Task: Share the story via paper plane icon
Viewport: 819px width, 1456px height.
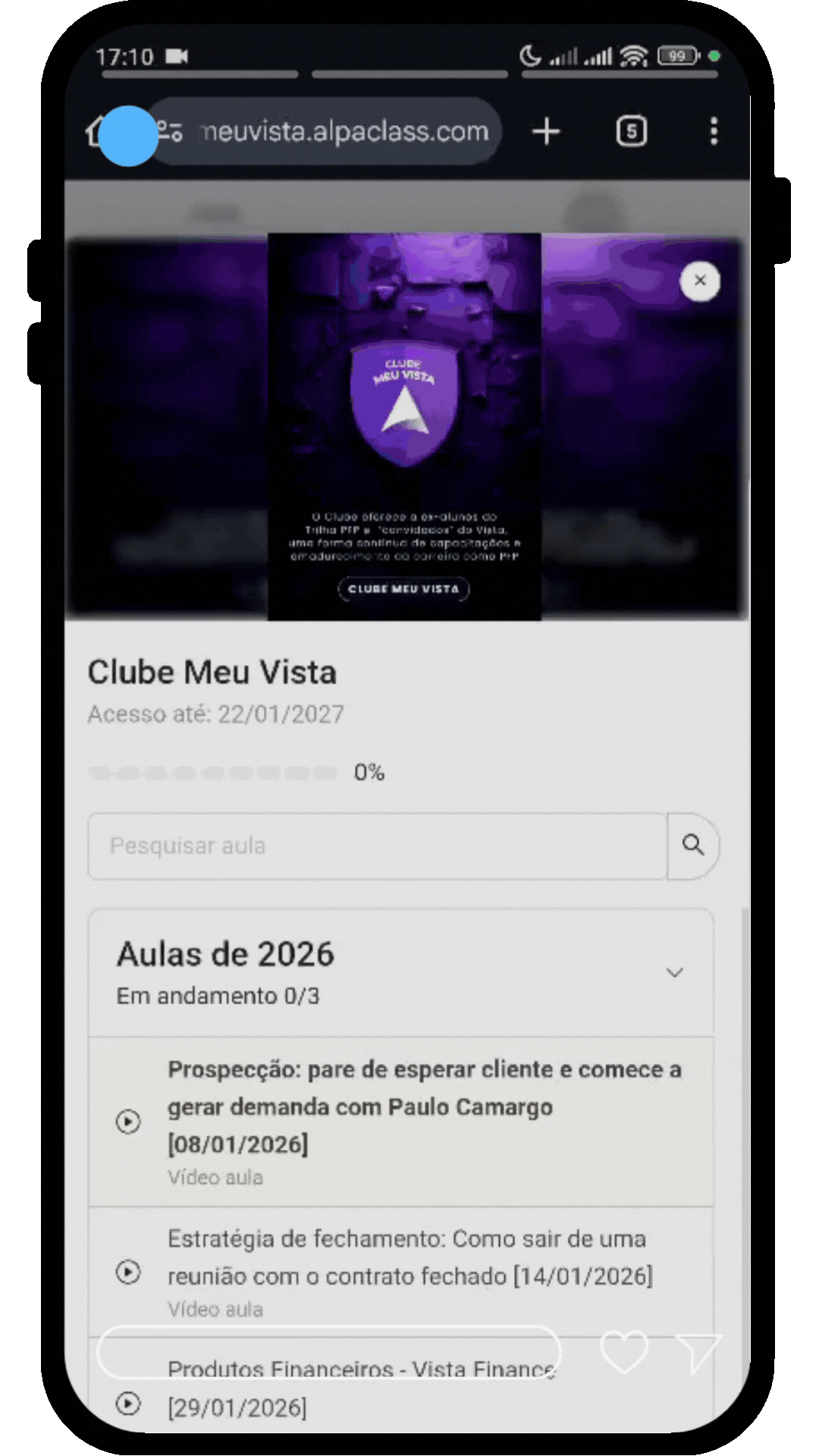Action: tap(698, 1352)
